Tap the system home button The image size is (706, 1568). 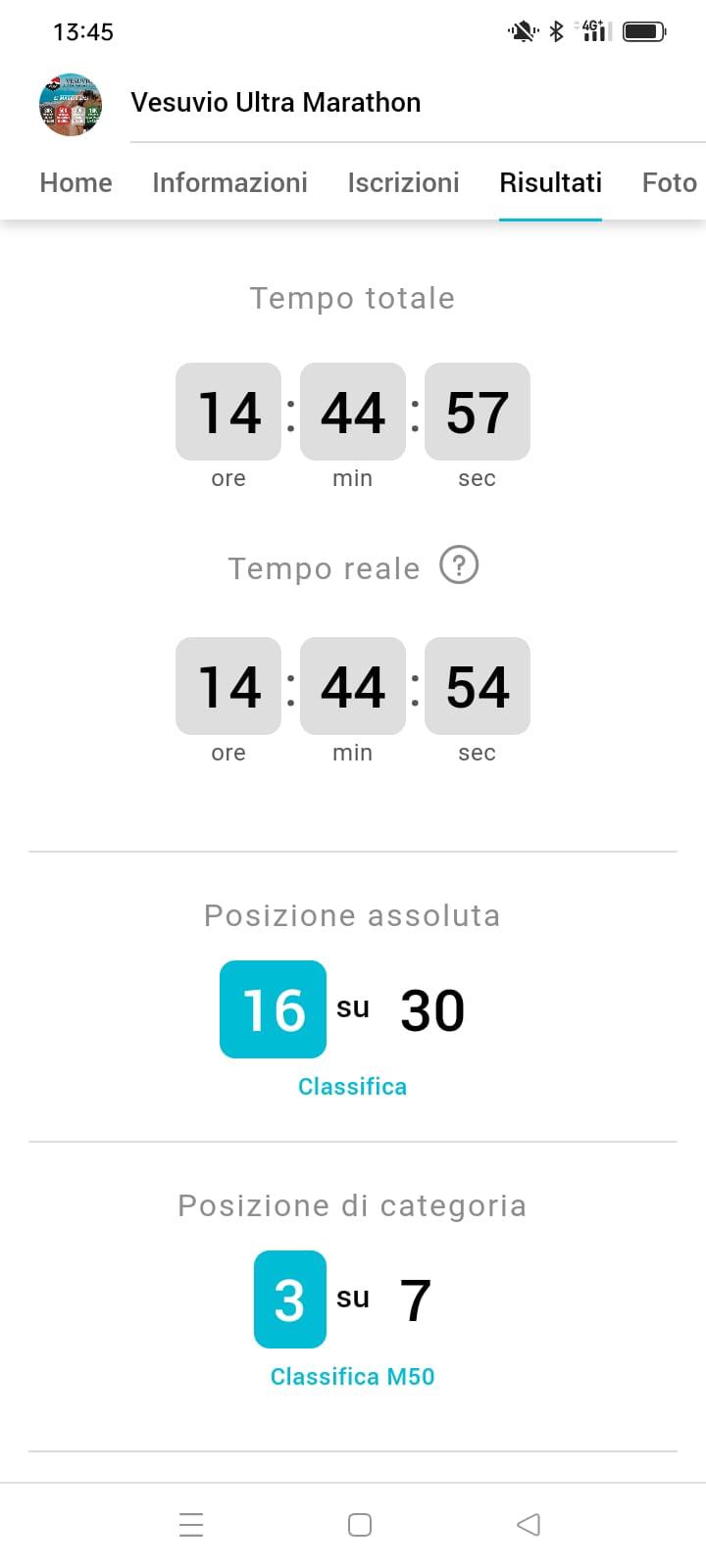point(360,1524)
